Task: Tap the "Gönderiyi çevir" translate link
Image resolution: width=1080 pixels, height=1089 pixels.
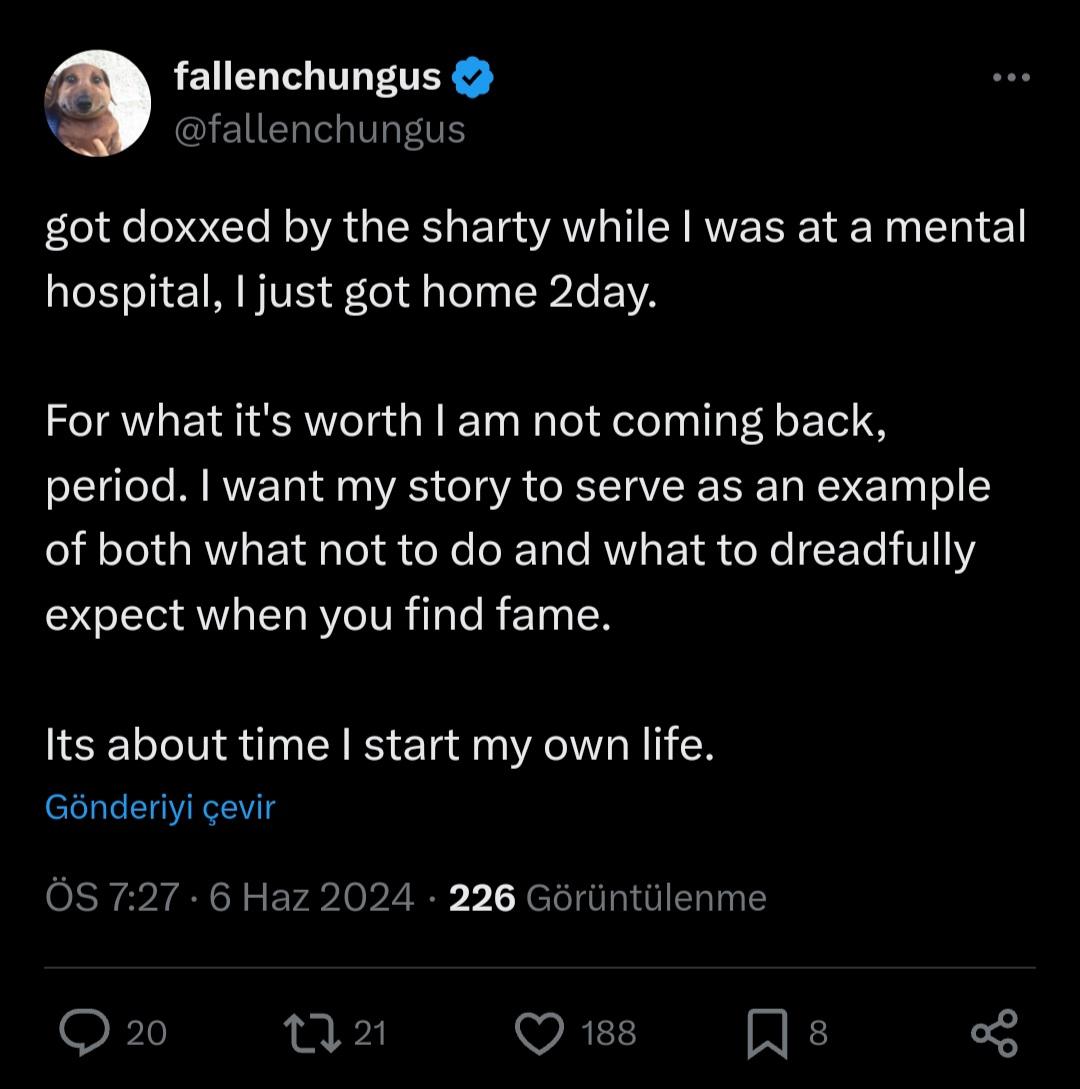Action: [160, 807]
